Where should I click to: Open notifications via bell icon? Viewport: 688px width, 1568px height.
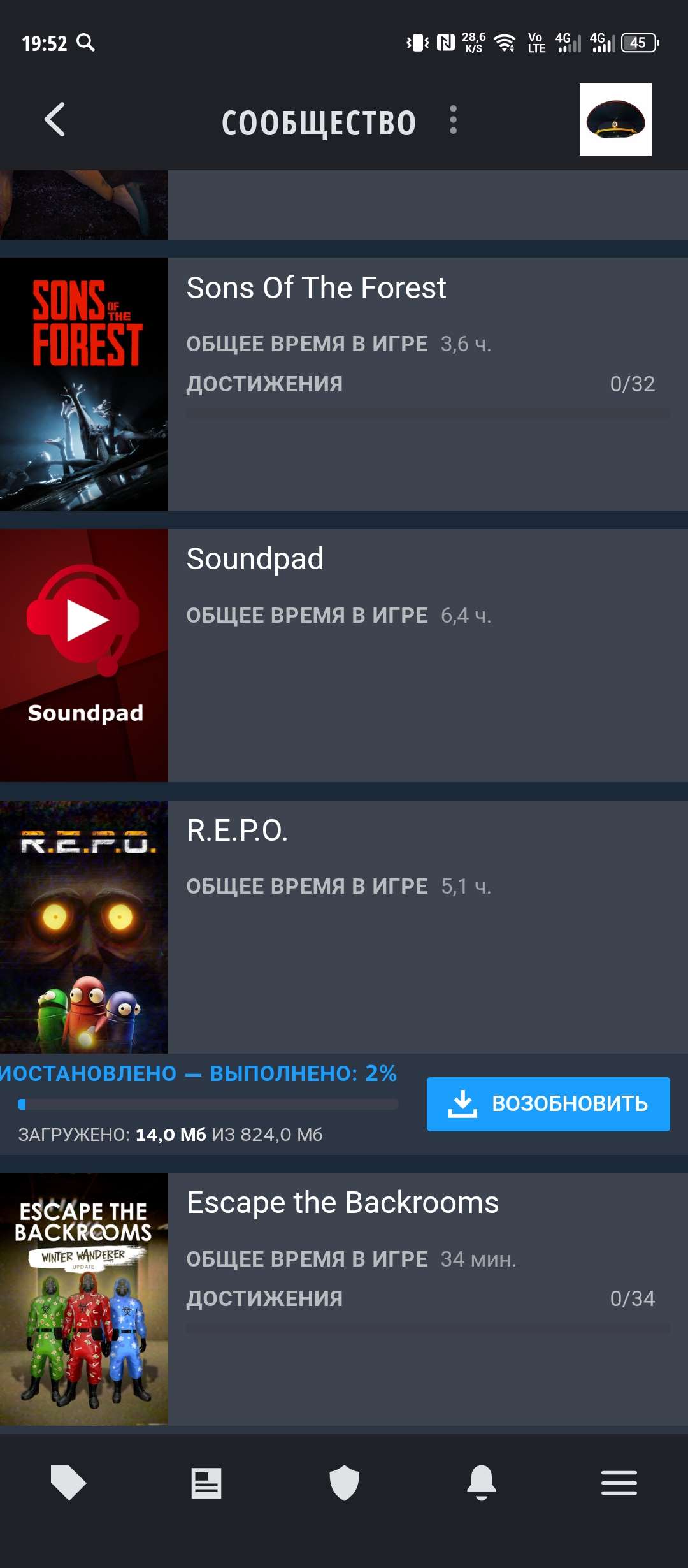(482, 1482)
